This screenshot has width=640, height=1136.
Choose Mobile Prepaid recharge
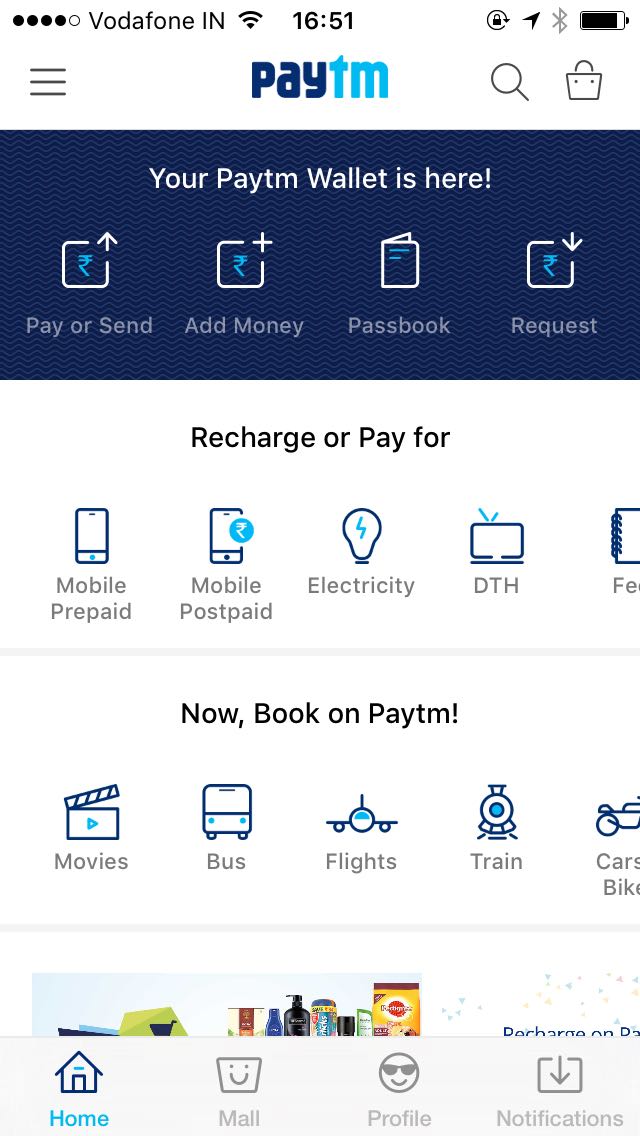91,563
